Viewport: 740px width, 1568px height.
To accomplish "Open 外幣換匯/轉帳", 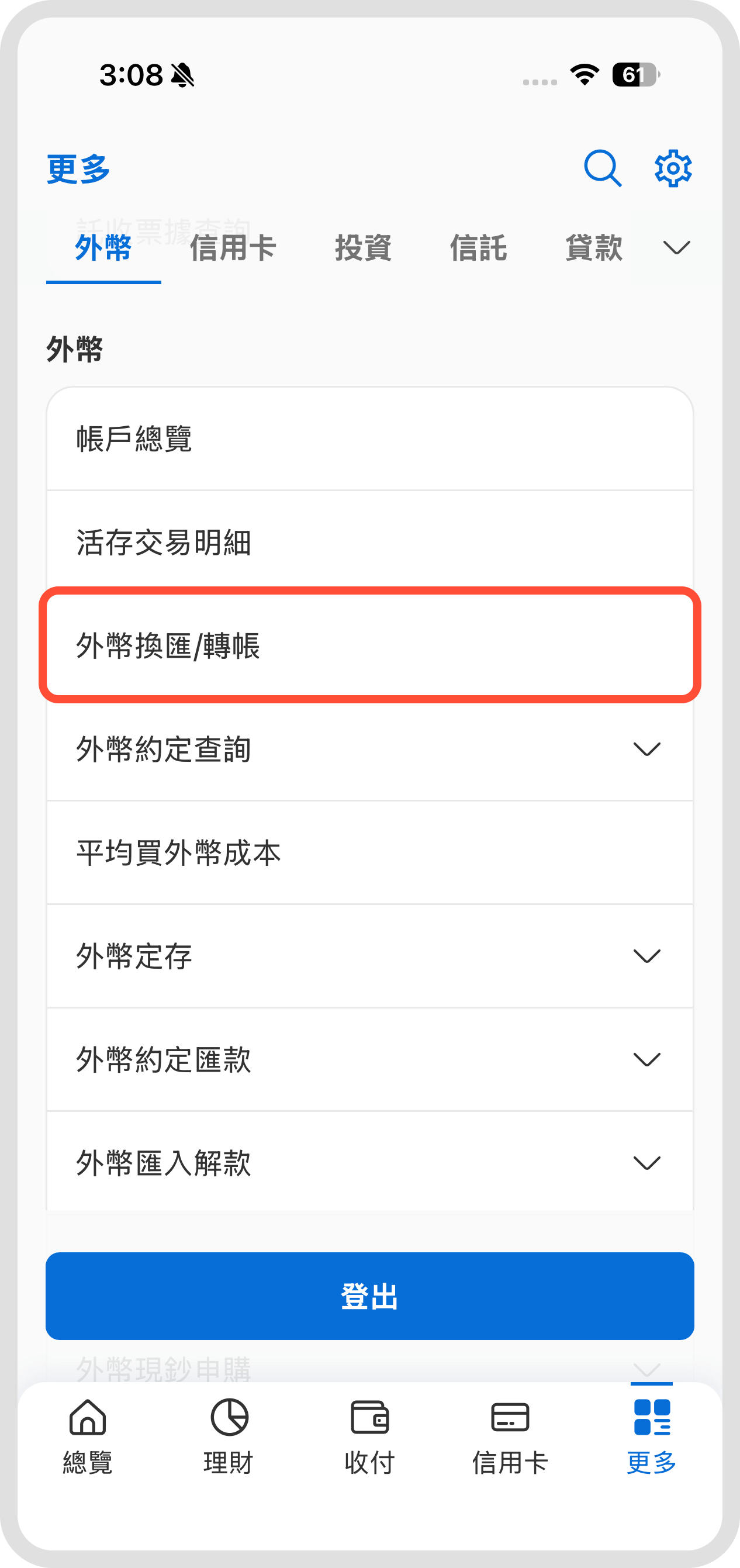I will [369, 646].
